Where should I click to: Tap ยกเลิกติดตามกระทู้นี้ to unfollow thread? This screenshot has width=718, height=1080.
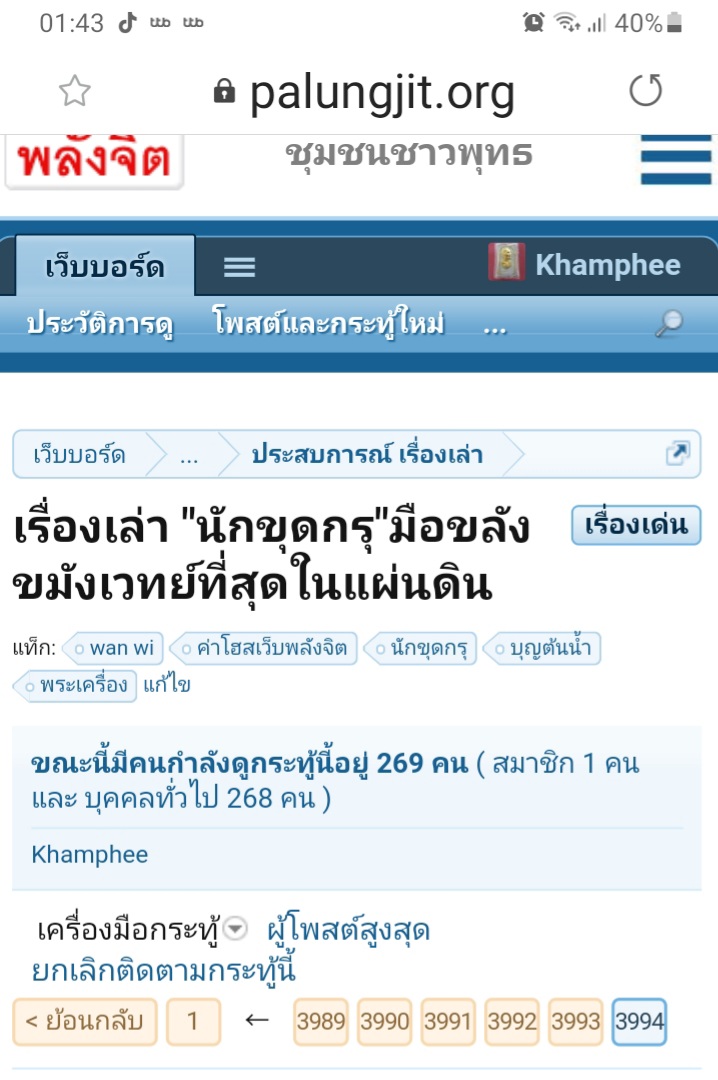164,971
